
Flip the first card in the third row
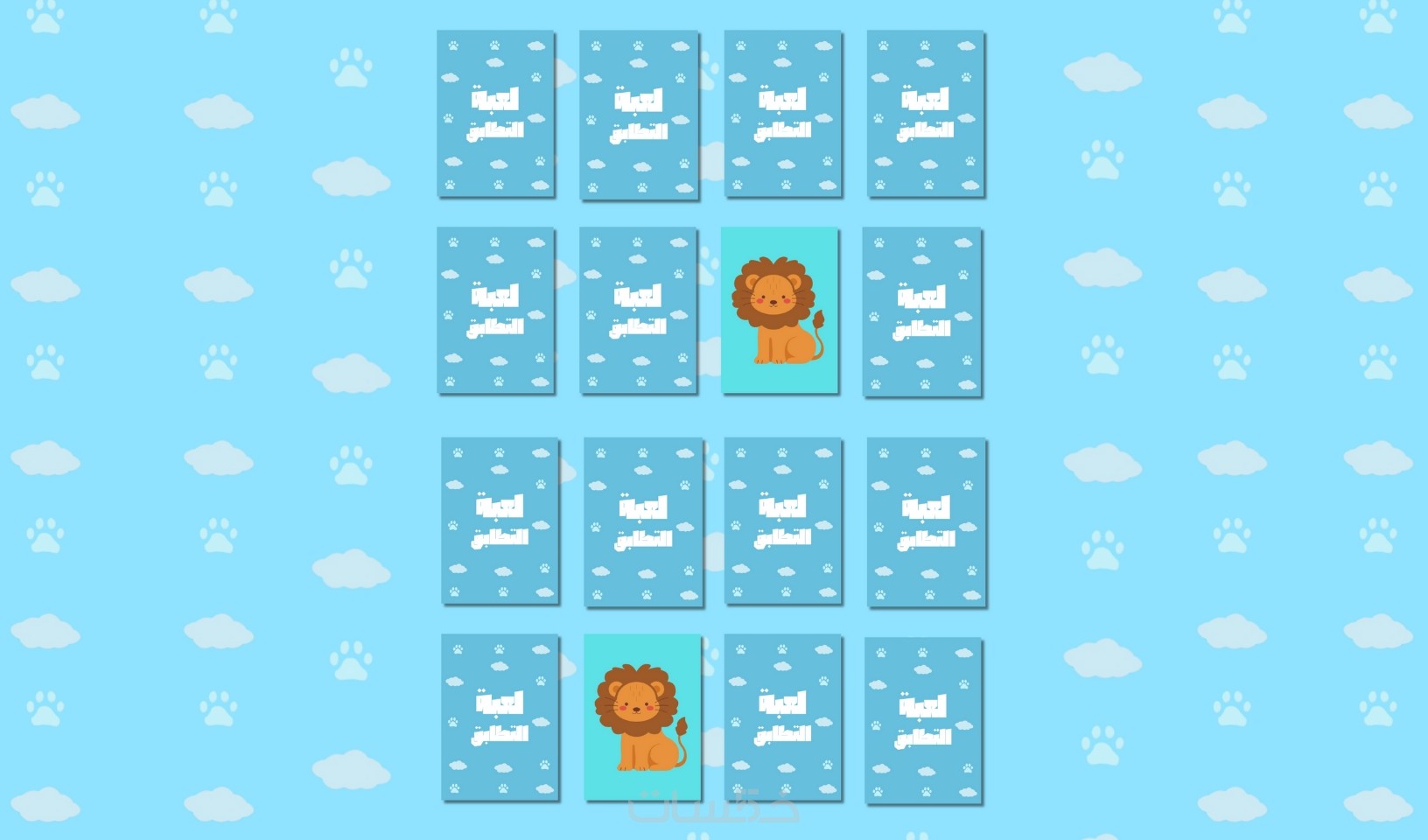coord(500,521)
